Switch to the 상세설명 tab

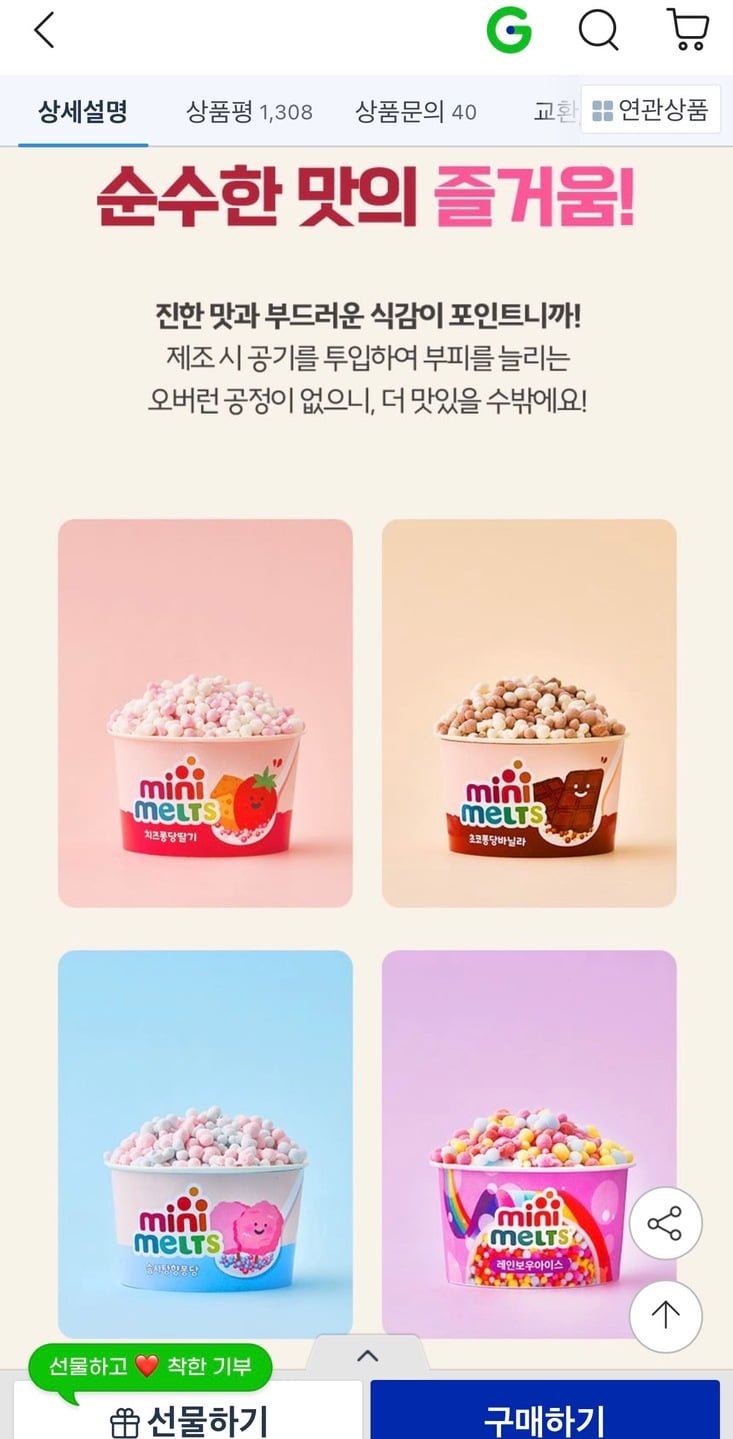(x=83, y=111)
